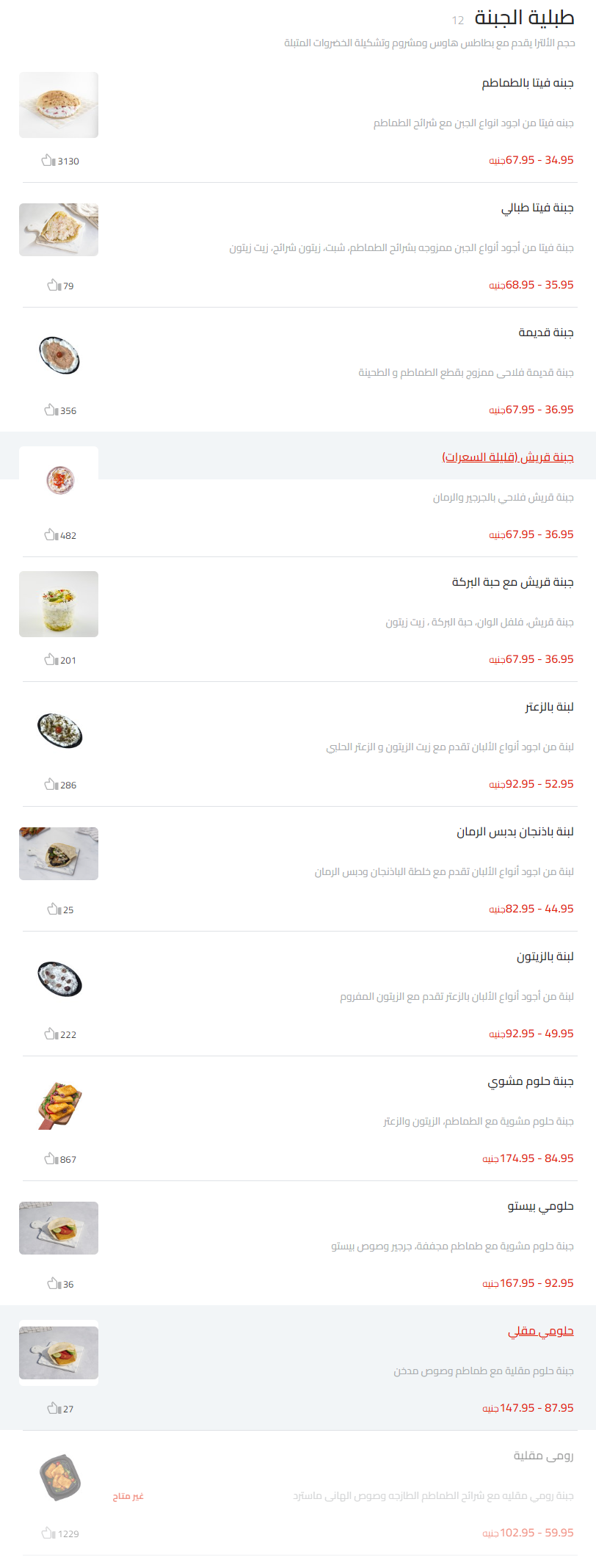596x1568 pixels.
Task: Click the لبنة باذنجان بدبس الرمان image
Action: tap(59, 853)
